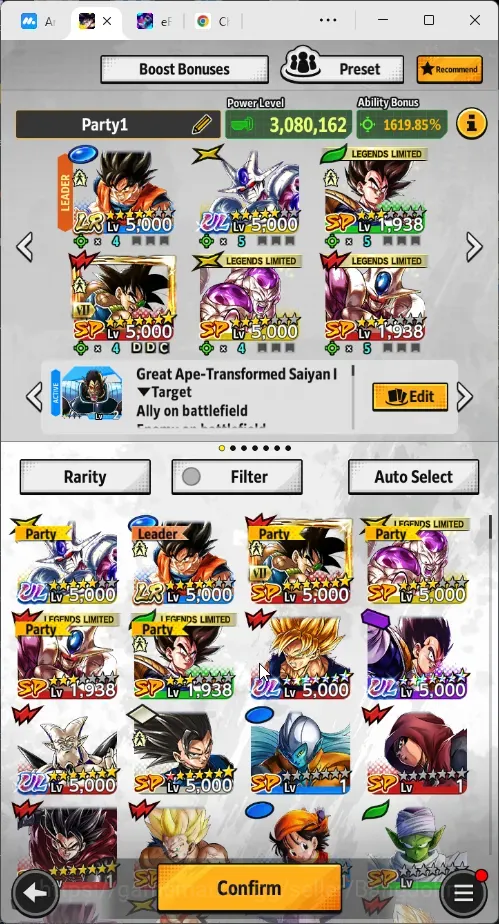Show the next support item with the right arrow
The height and width of the screenshot is (924, 499).
point(465,397)
